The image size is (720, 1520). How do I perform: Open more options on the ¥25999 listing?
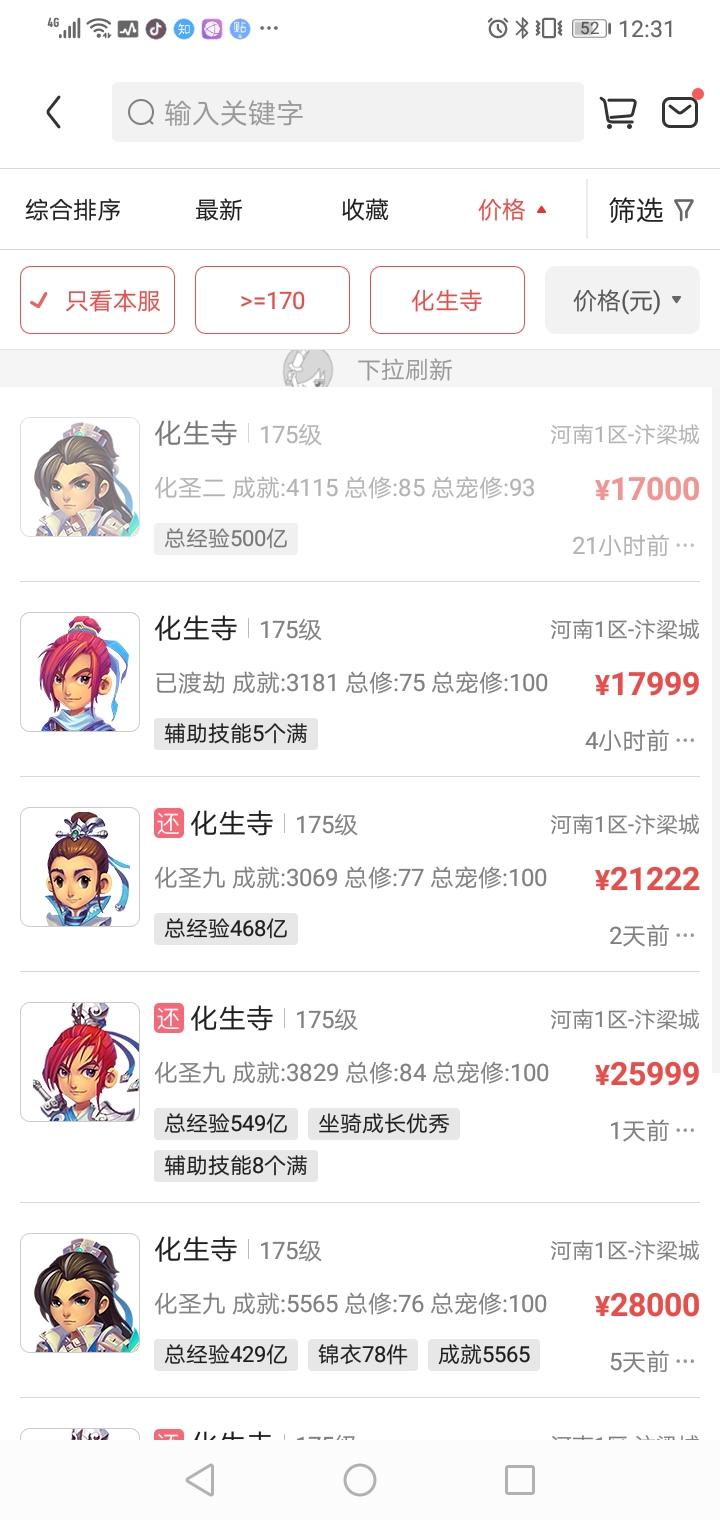[685, 1131]
